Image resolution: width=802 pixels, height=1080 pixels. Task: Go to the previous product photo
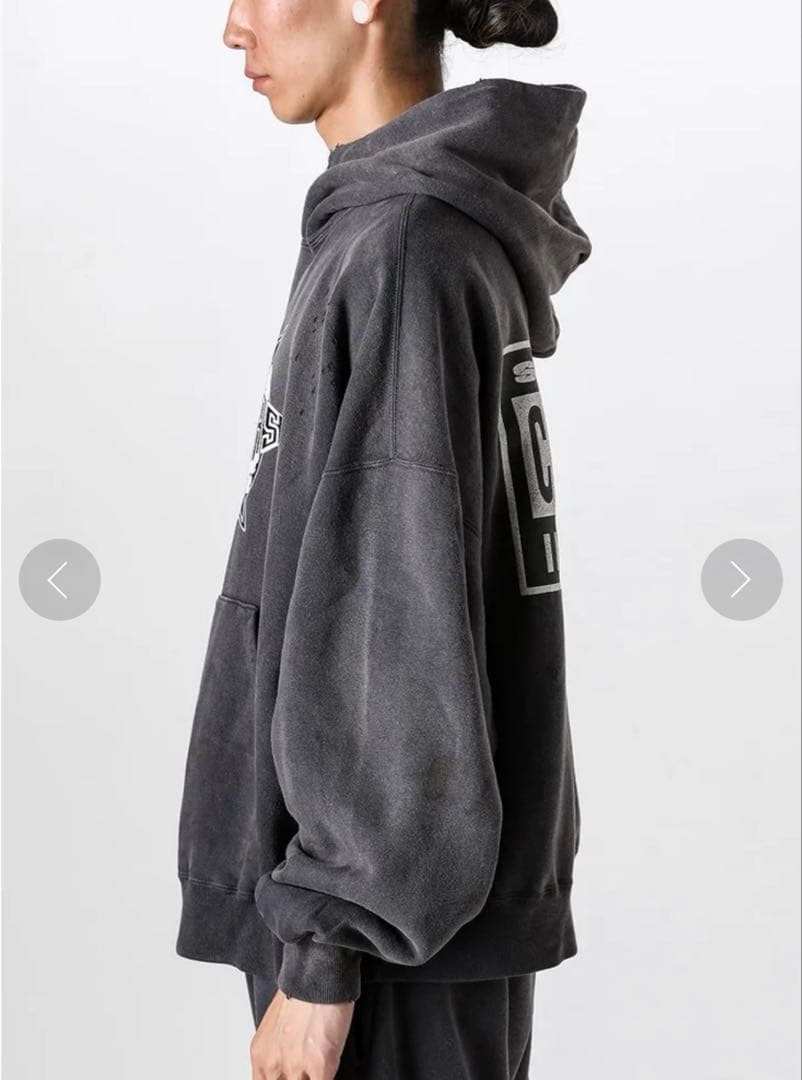pos(59,580)
